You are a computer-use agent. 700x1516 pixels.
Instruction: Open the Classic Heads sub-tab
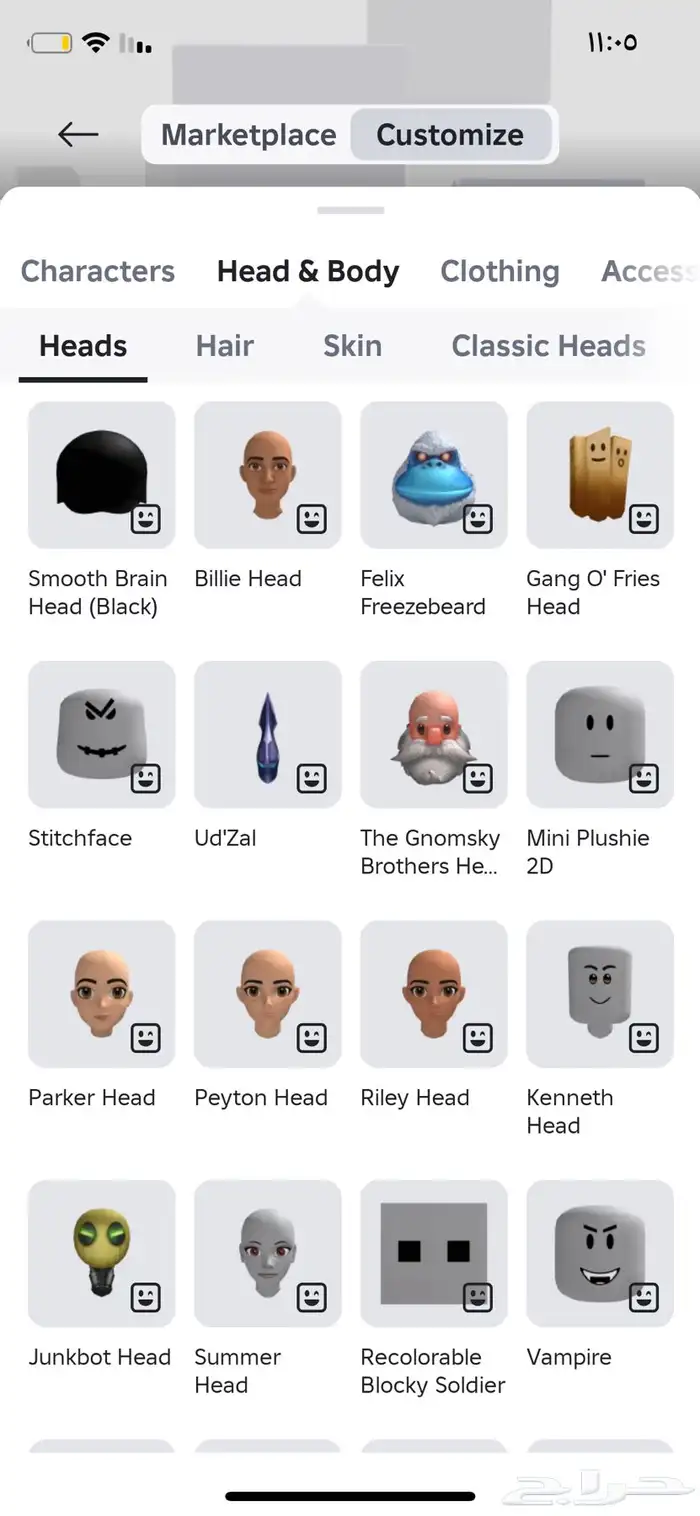click(x=548, y=346)
